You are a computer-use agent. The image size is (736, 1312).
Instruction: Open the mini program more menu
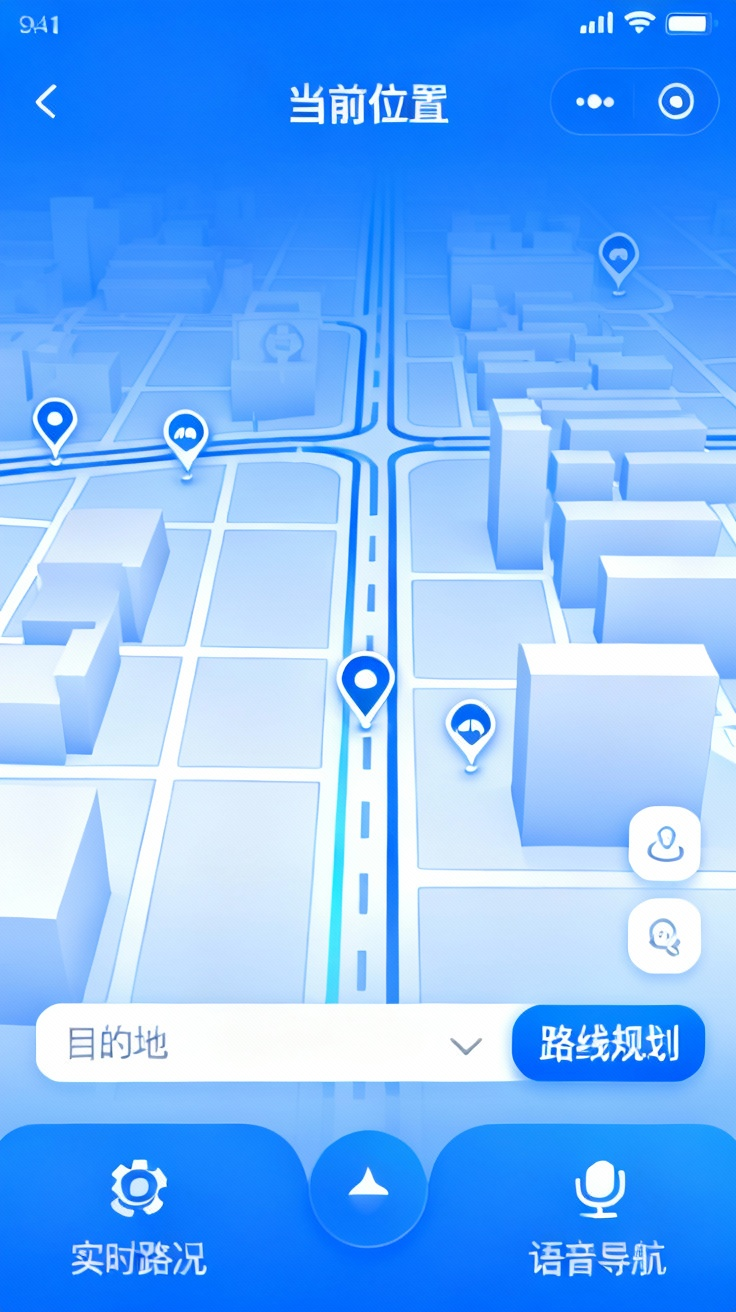coord(595,102)
